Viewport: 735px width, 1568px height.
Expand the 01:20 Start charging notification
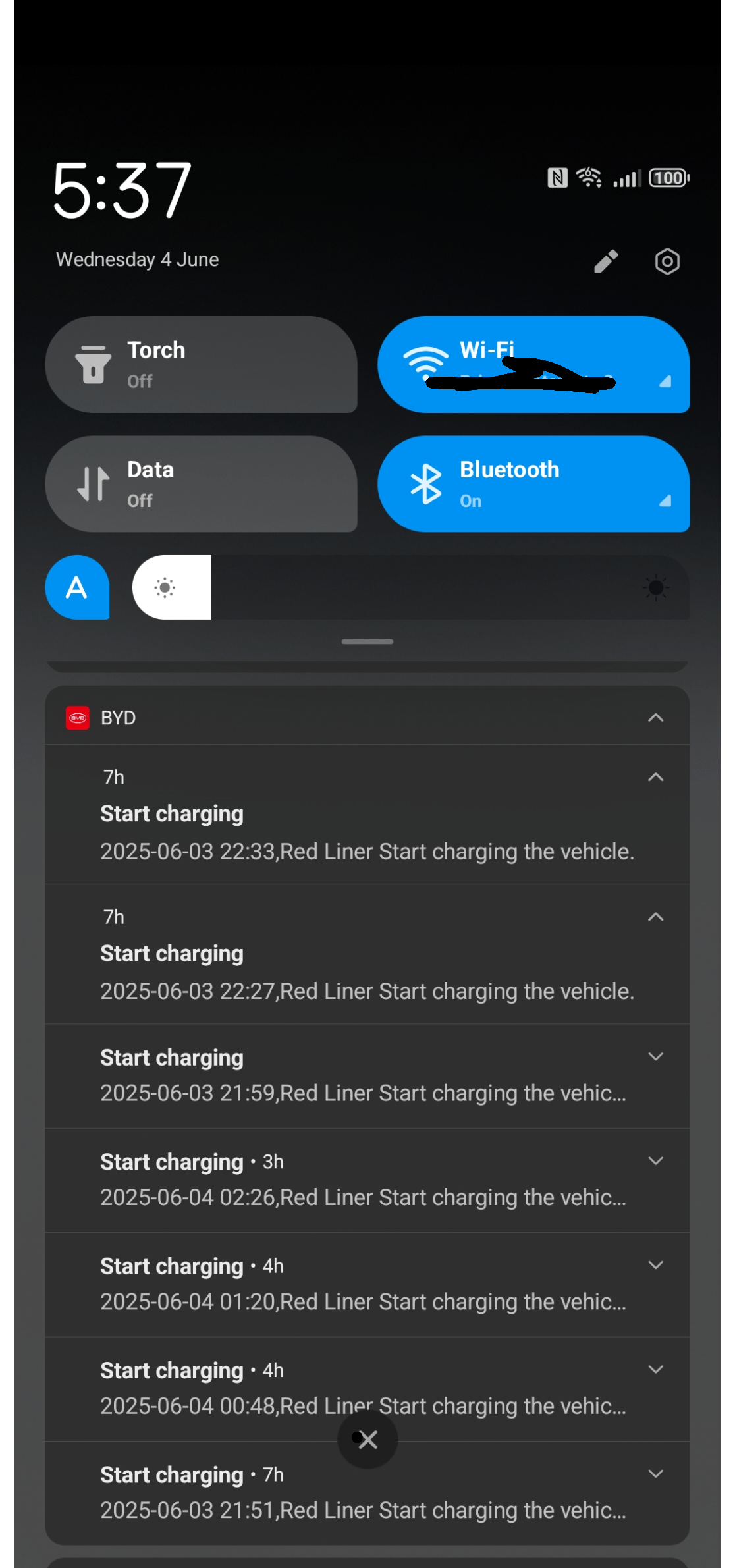coord(655,1265)
